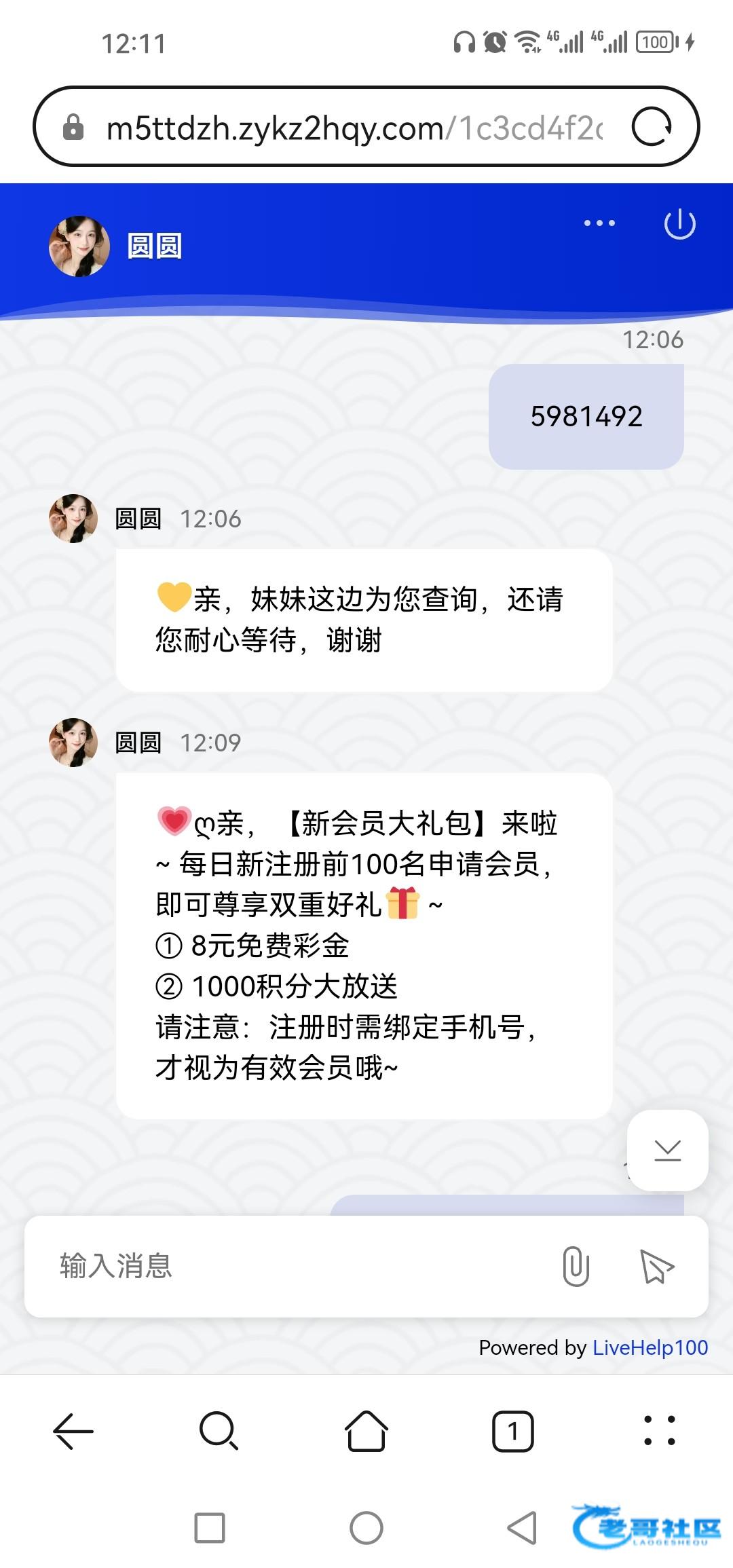Open the LiveHelp100 link
This screenshot has height=1568, width=733.
coord(650,1347)
